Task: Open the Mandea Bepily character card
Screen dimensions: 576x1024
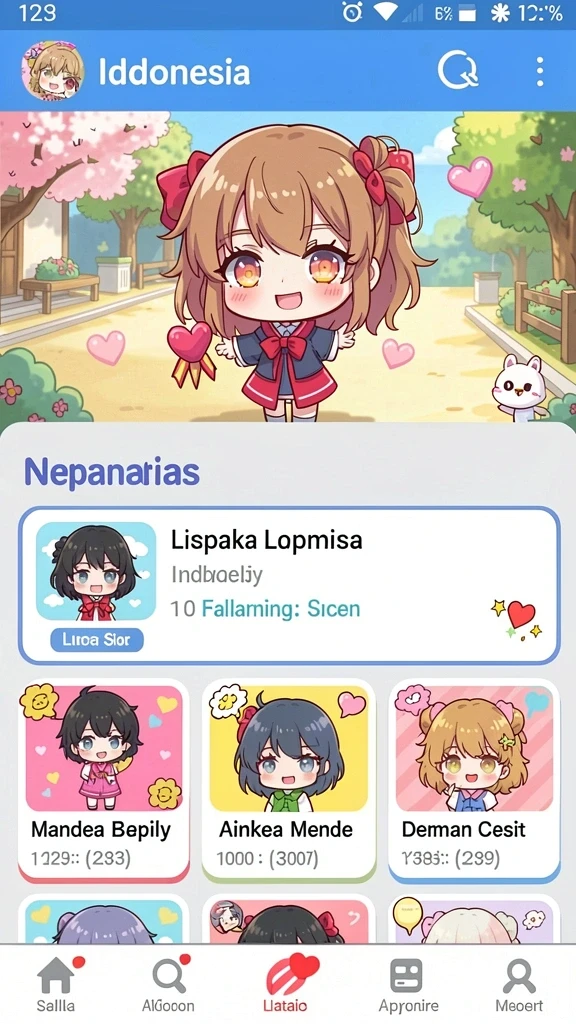Action: coord(104,780)
